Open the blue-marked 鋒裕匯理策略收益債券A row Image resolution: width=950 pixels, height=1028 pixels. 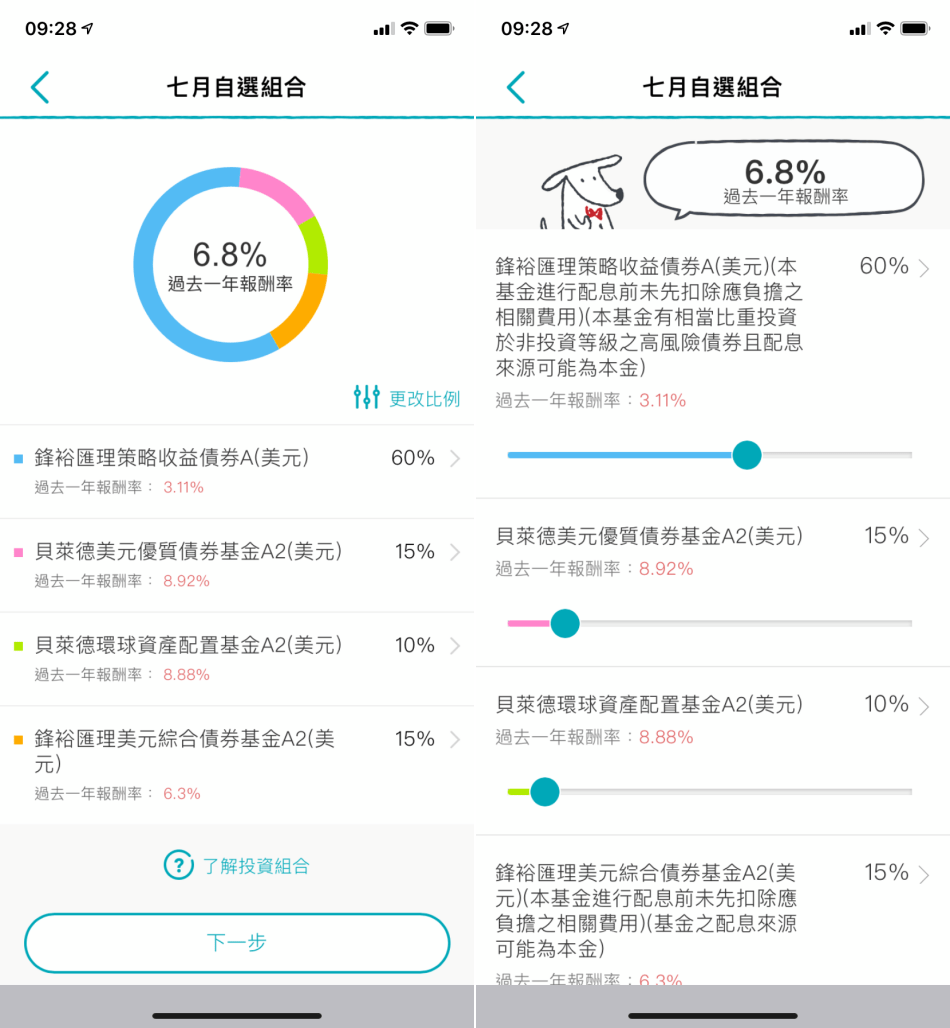[x=237, y=470]
